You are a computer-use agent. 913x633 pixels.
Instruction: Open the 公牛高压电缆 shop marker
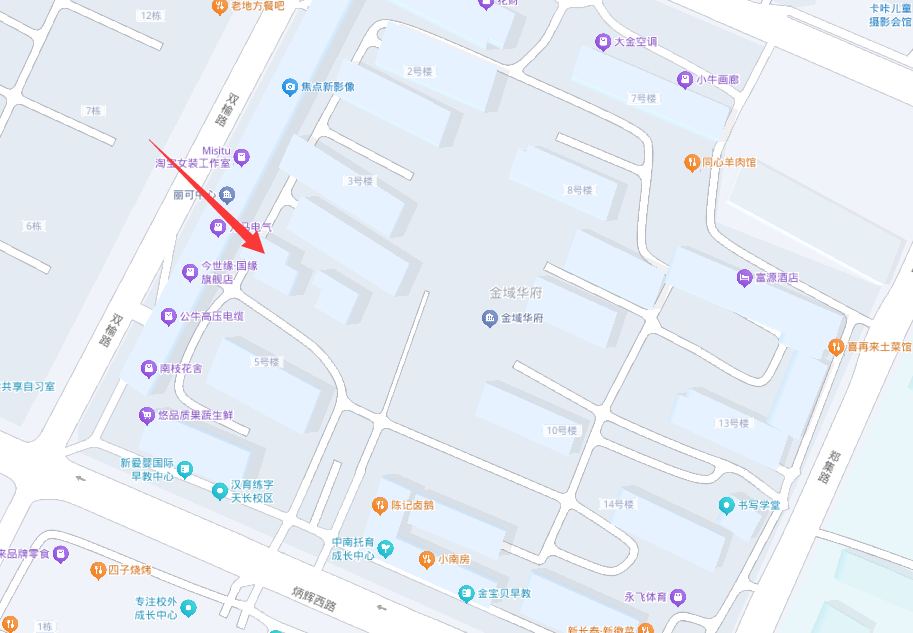tap(168, 316)
